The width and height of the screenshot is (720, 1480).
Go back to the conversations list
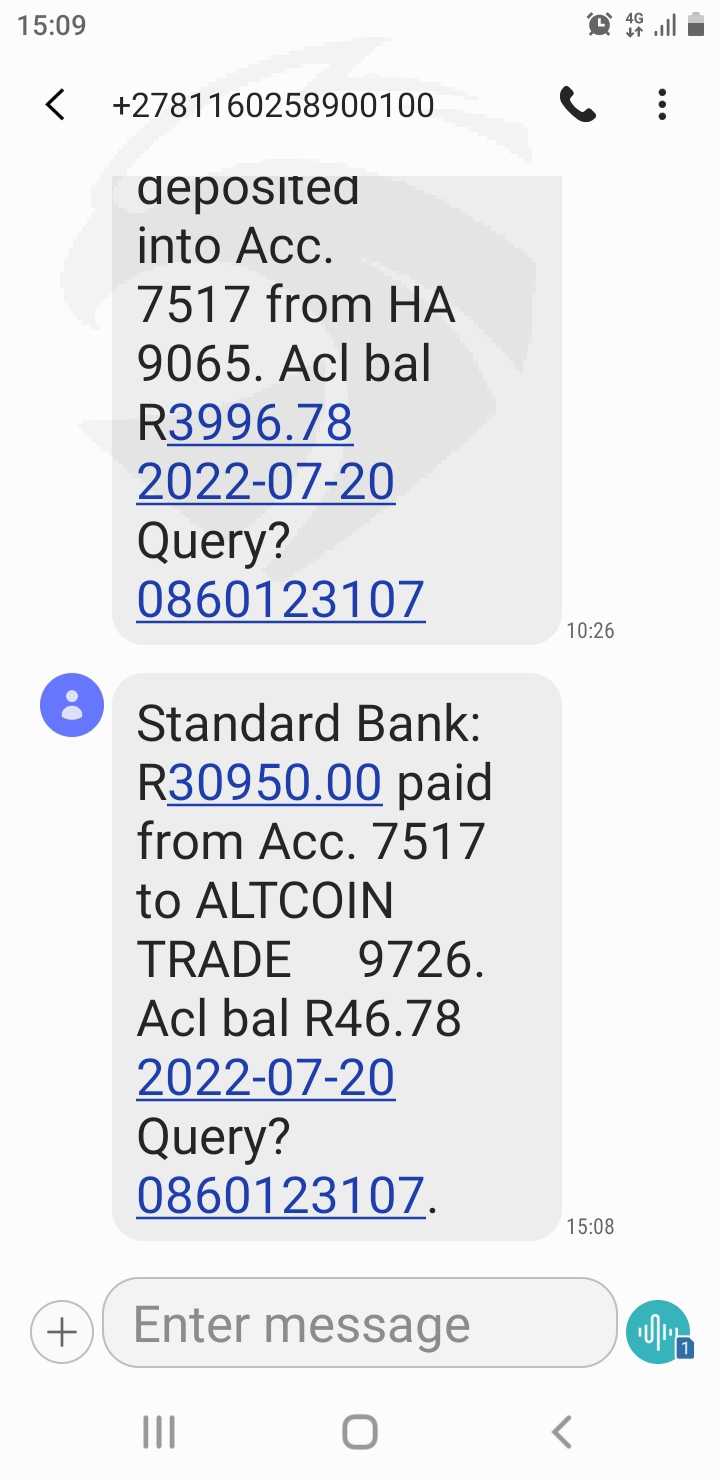[x=56, y=105]
